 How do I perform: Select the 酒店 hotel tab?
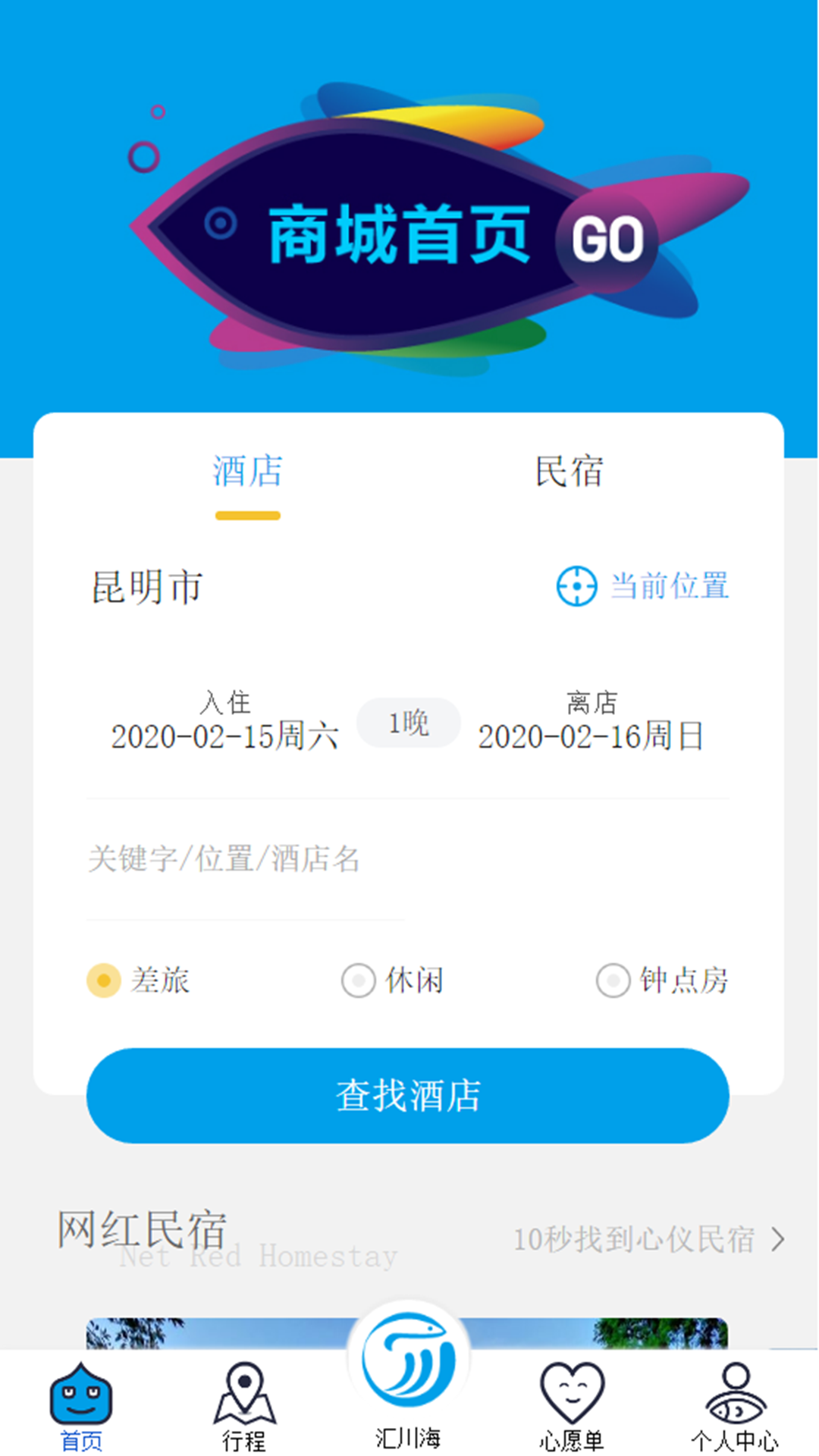click(246, 472)
